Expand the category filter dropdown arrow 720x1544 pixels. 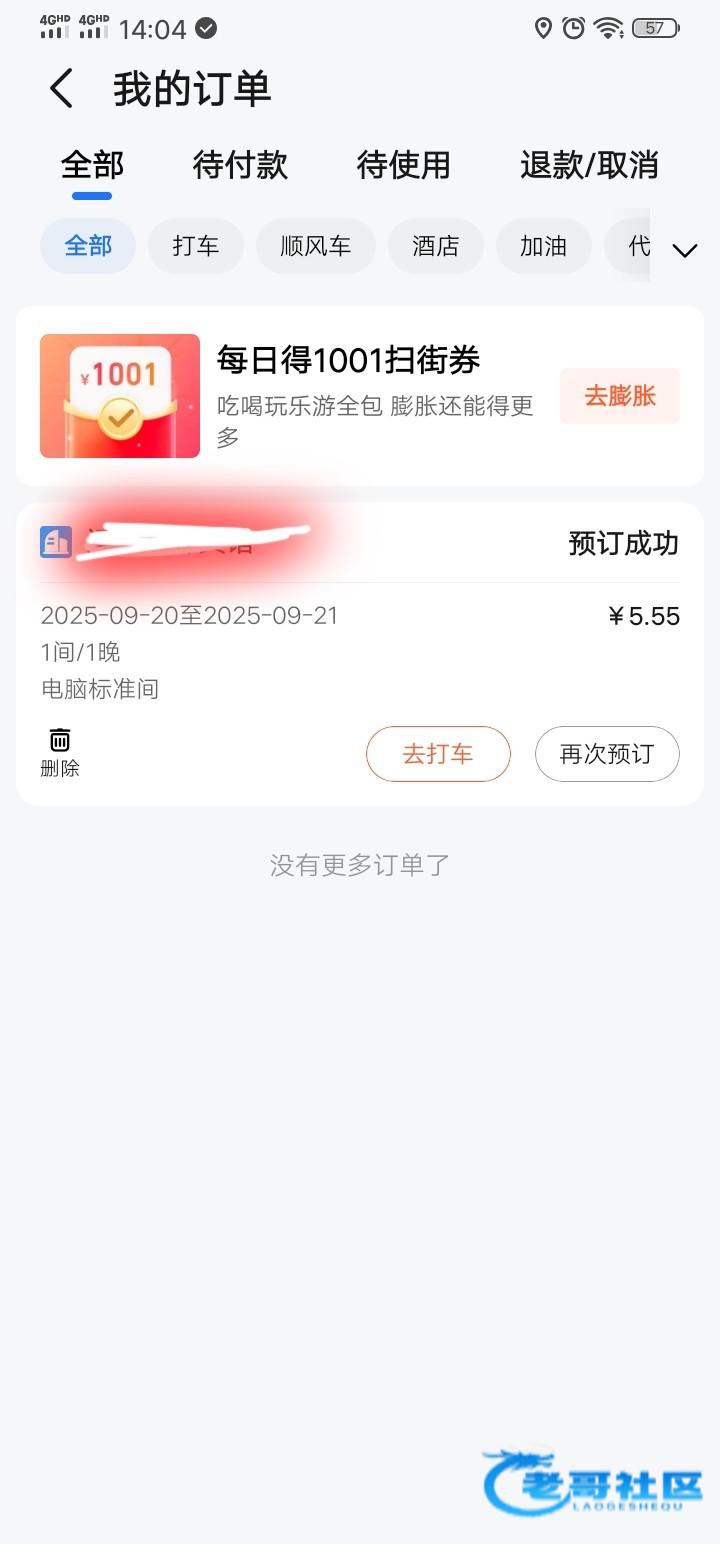(x=685, y=250)
